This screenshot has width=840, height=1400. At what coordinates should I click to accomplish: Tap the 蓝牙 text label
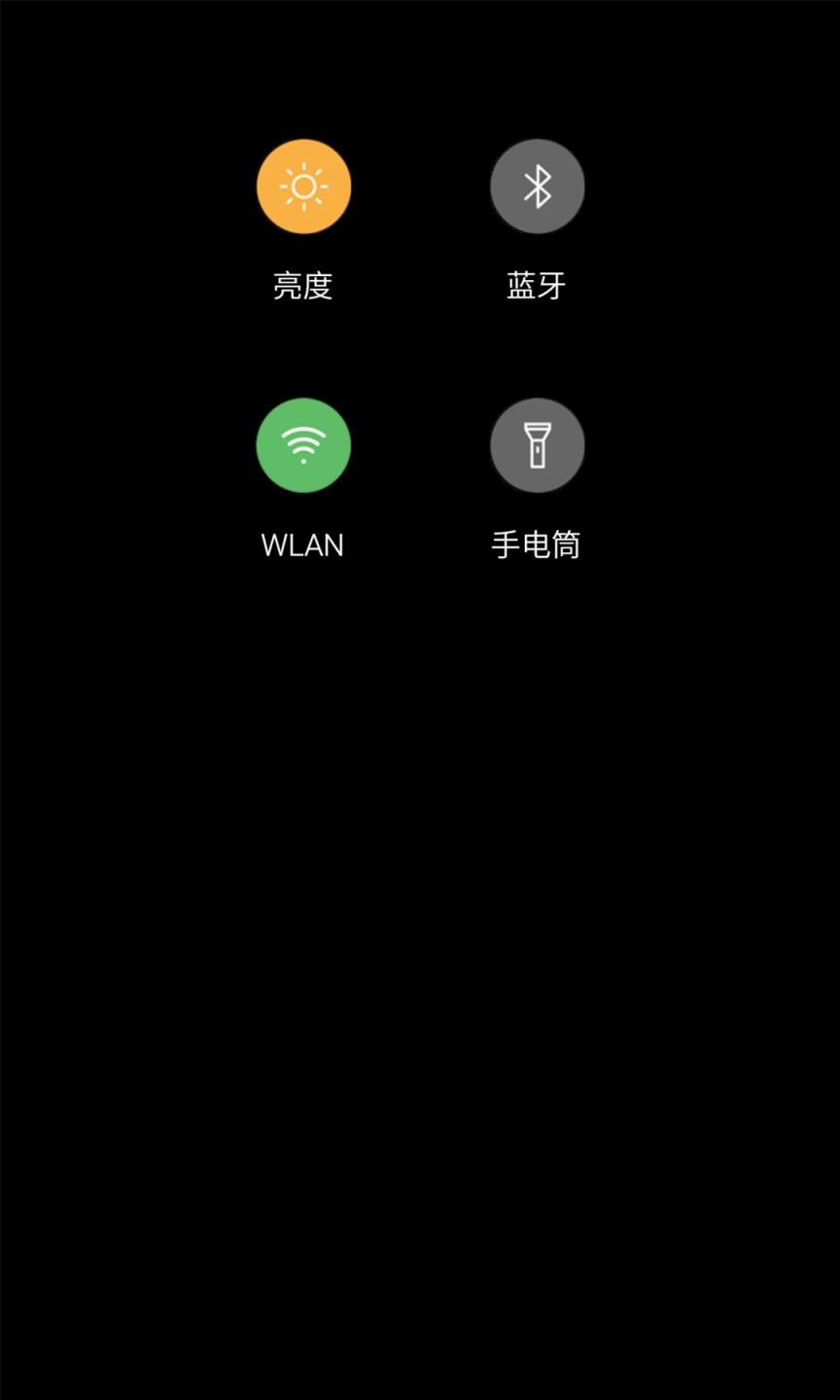(x=537, y=284)
